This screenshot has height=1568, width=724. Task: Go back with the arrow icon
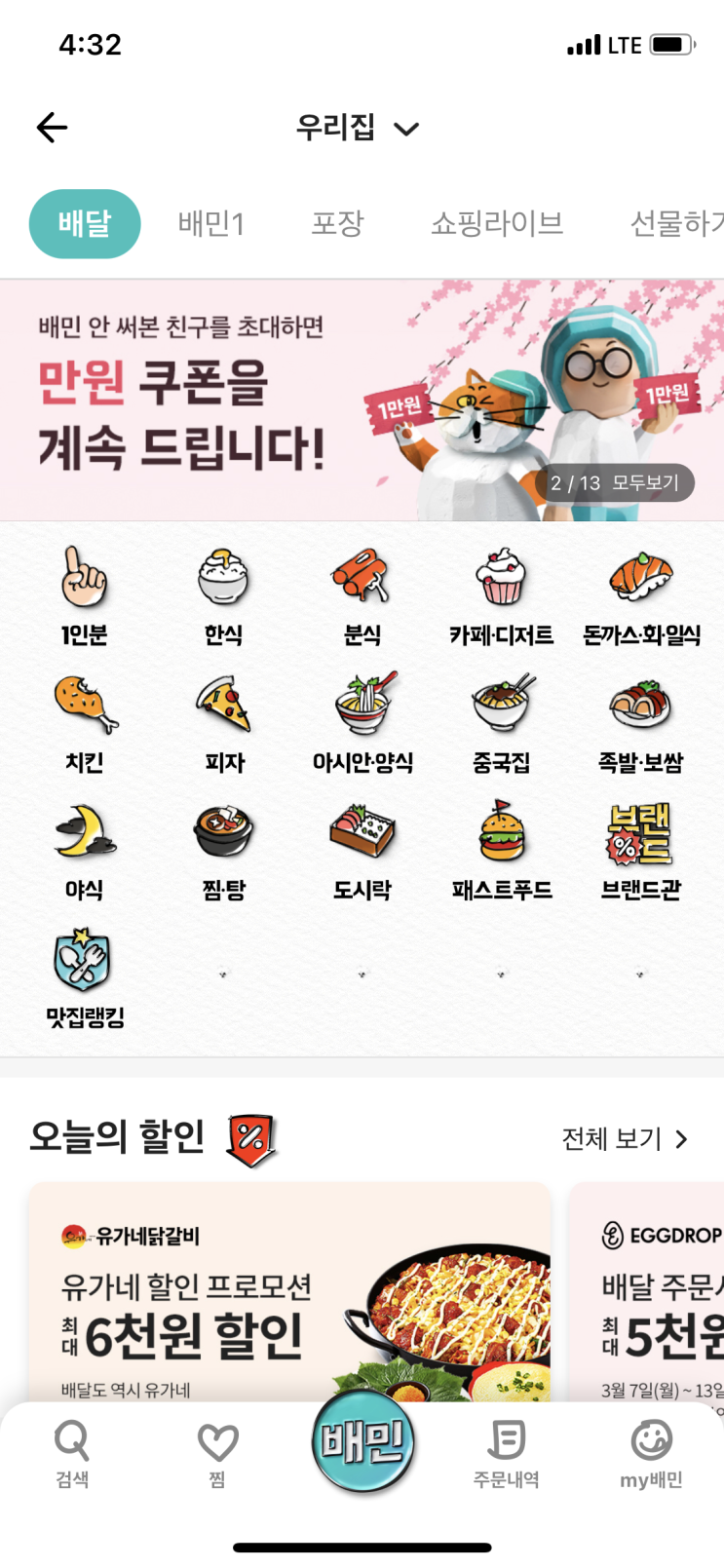tap(52, 128)
